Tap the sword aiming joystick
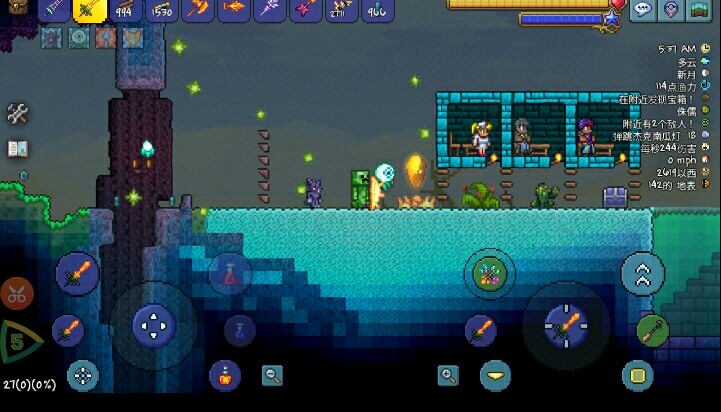The height and width of the screenshot is (412, 721). point(566,323)
